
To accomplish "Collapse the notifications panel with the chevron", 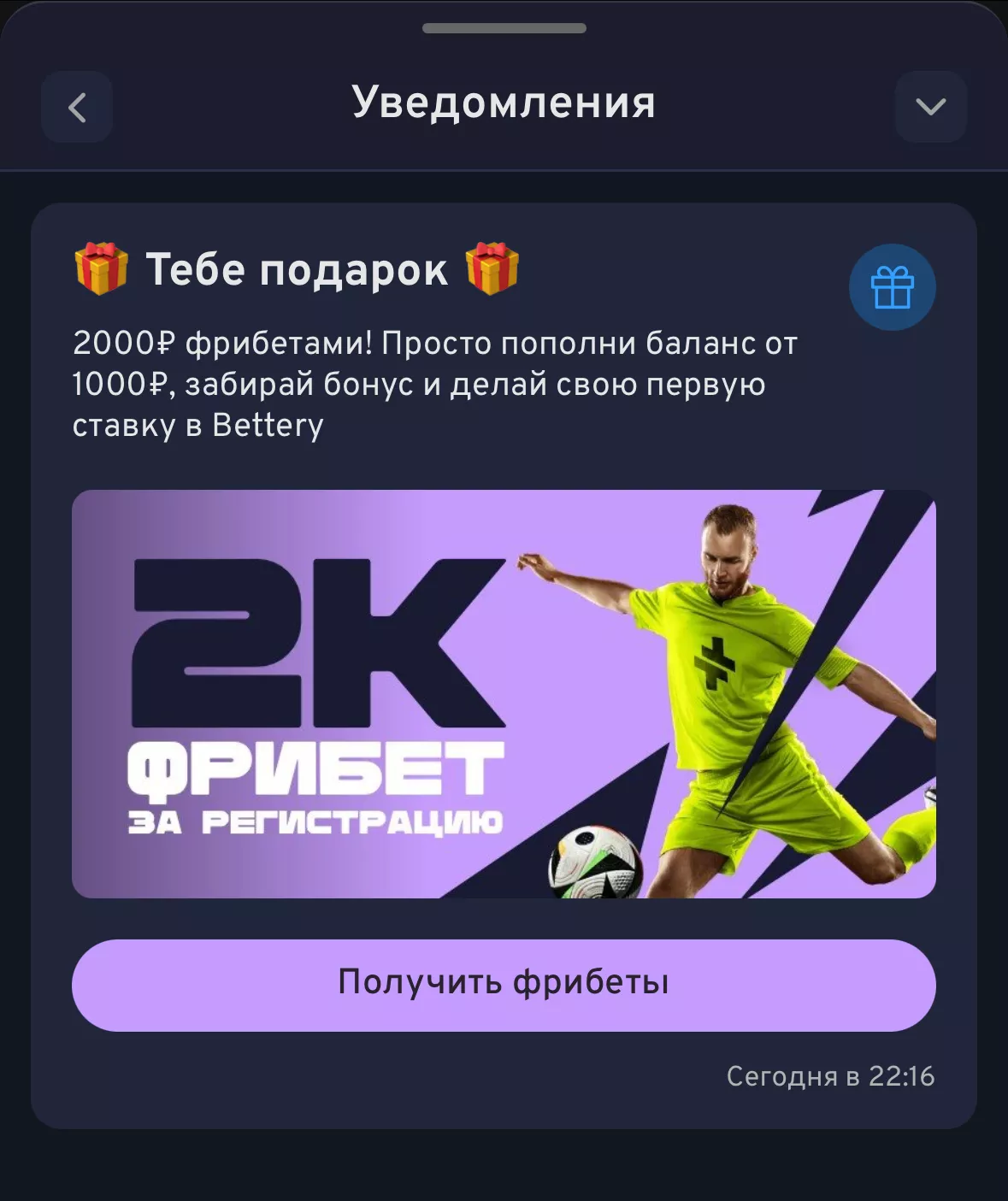I will [x=930, y=107].
